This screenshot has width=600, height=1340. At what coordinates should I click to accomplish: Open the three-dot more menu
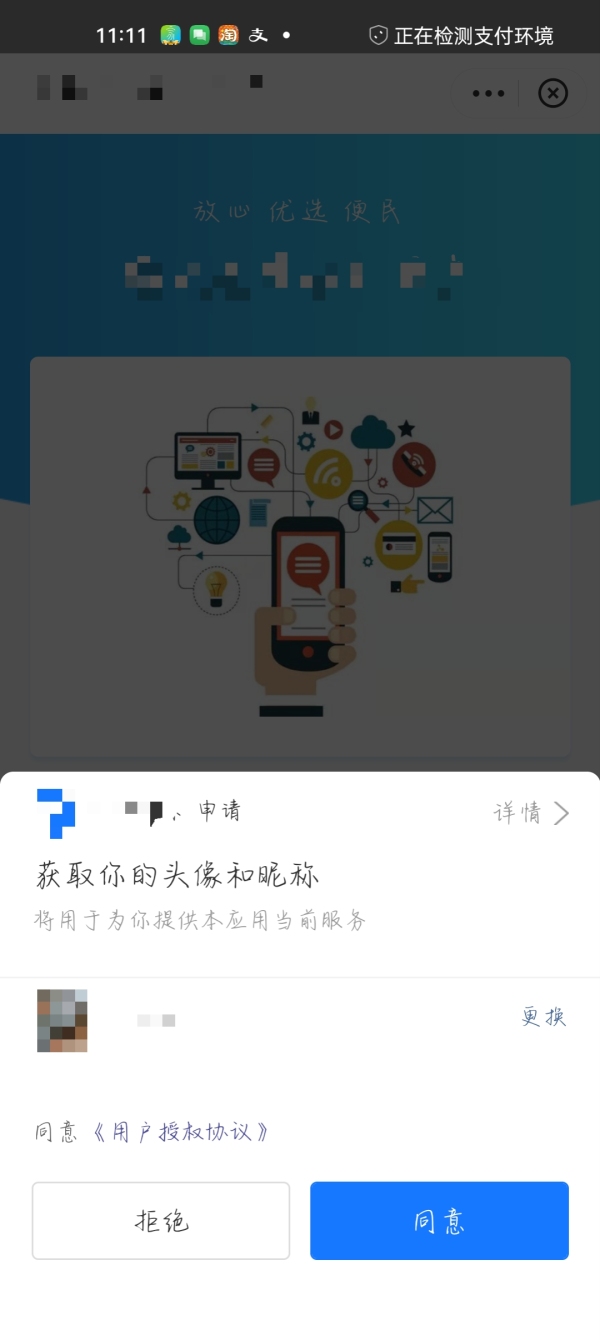pyautogui.click(x=489, y=93)
